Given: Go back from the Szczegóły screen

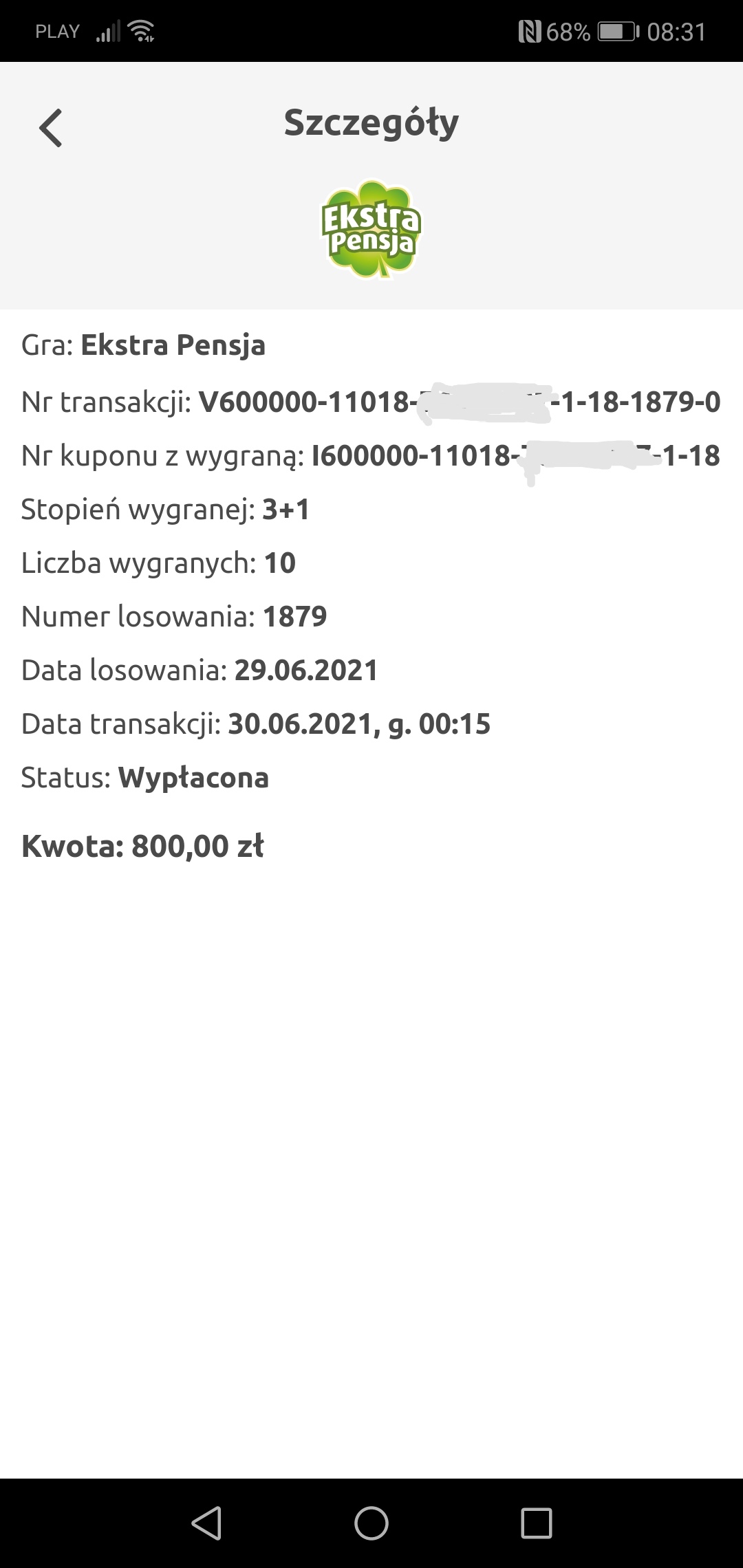Looking at the screenshot, I should pyautogui.click(x=51, y=128).
